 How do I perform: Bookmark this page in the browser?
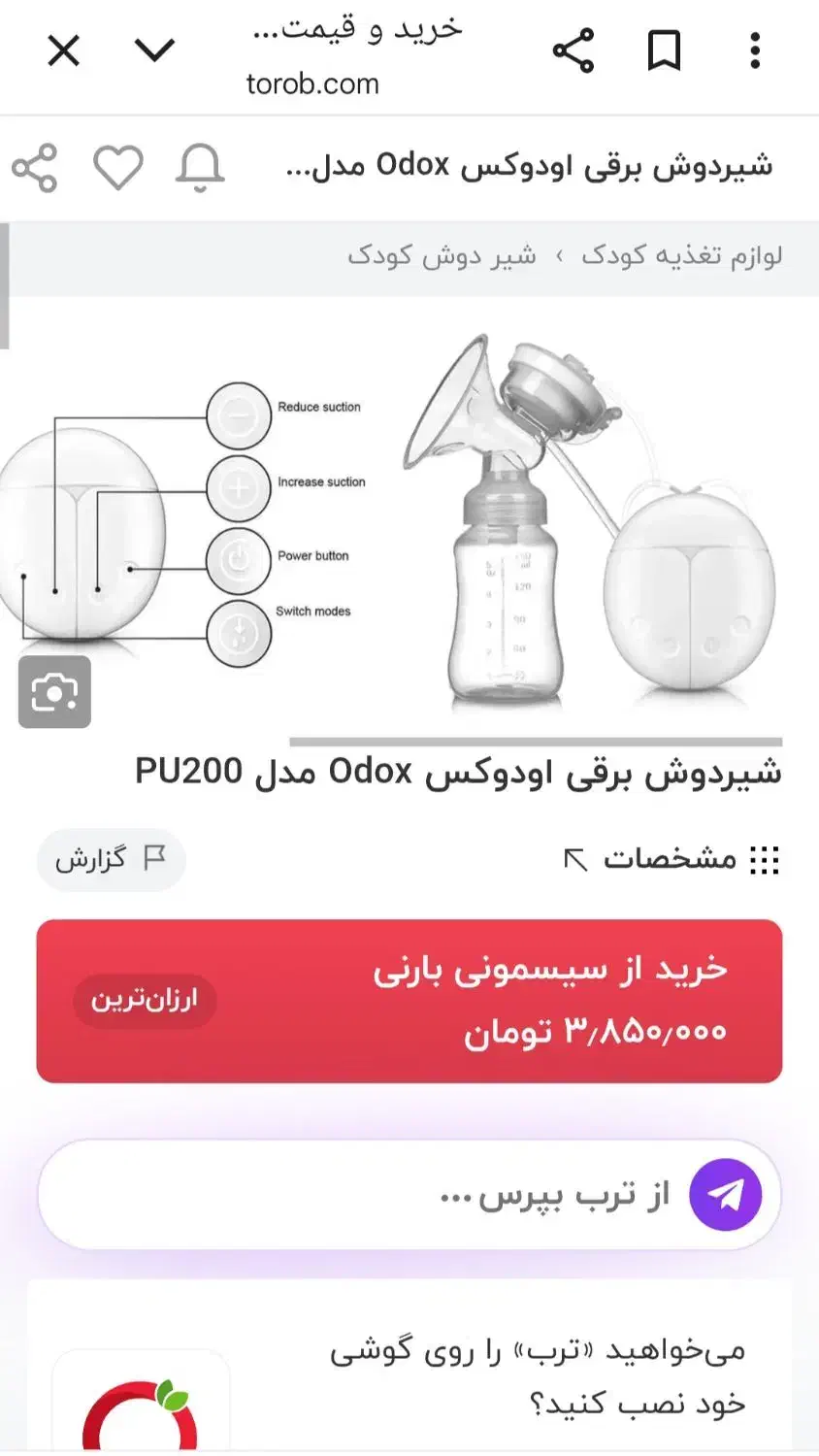[x=665, y=50]
